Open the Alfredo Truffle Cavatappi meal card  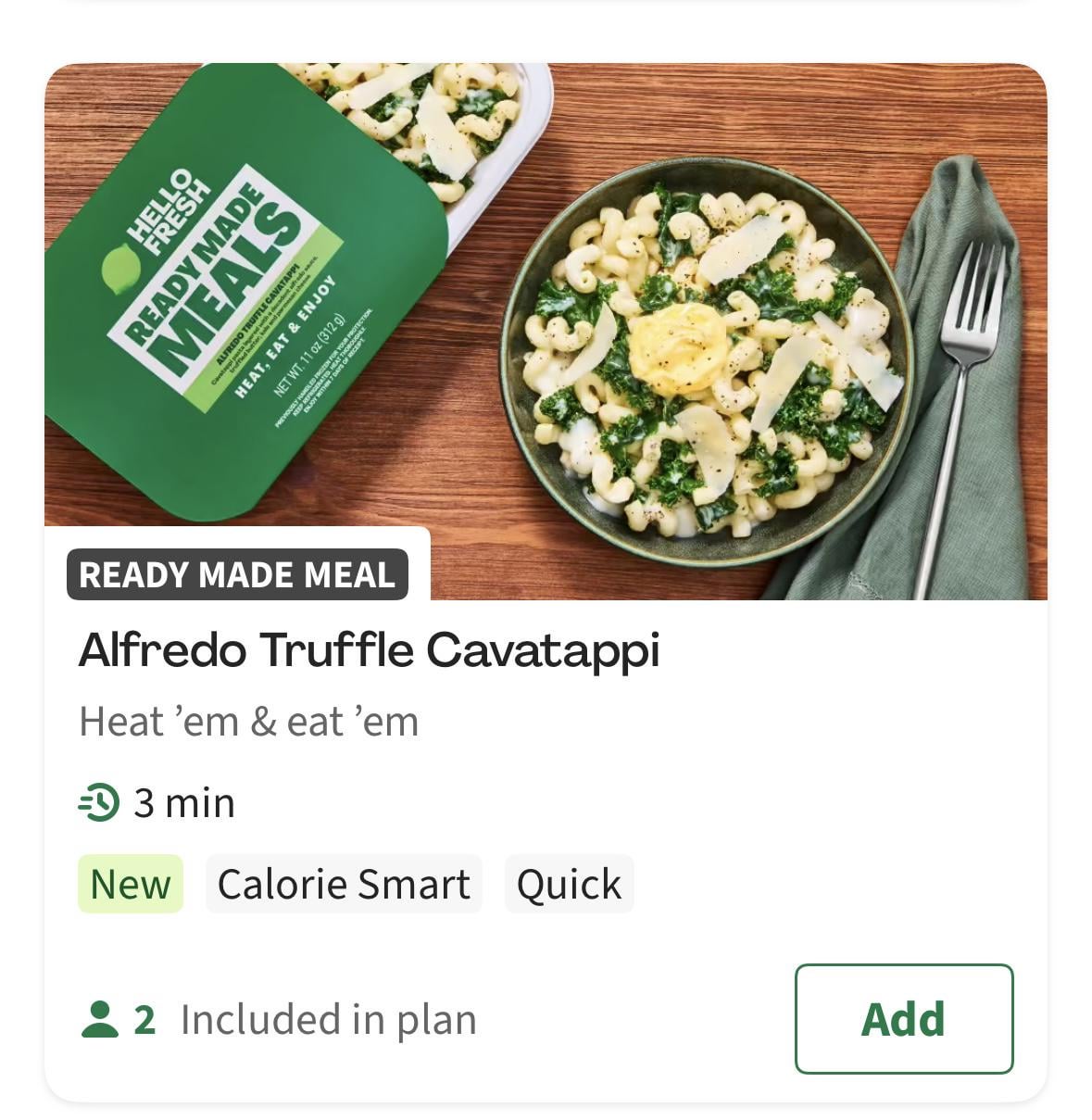point(369,650)
